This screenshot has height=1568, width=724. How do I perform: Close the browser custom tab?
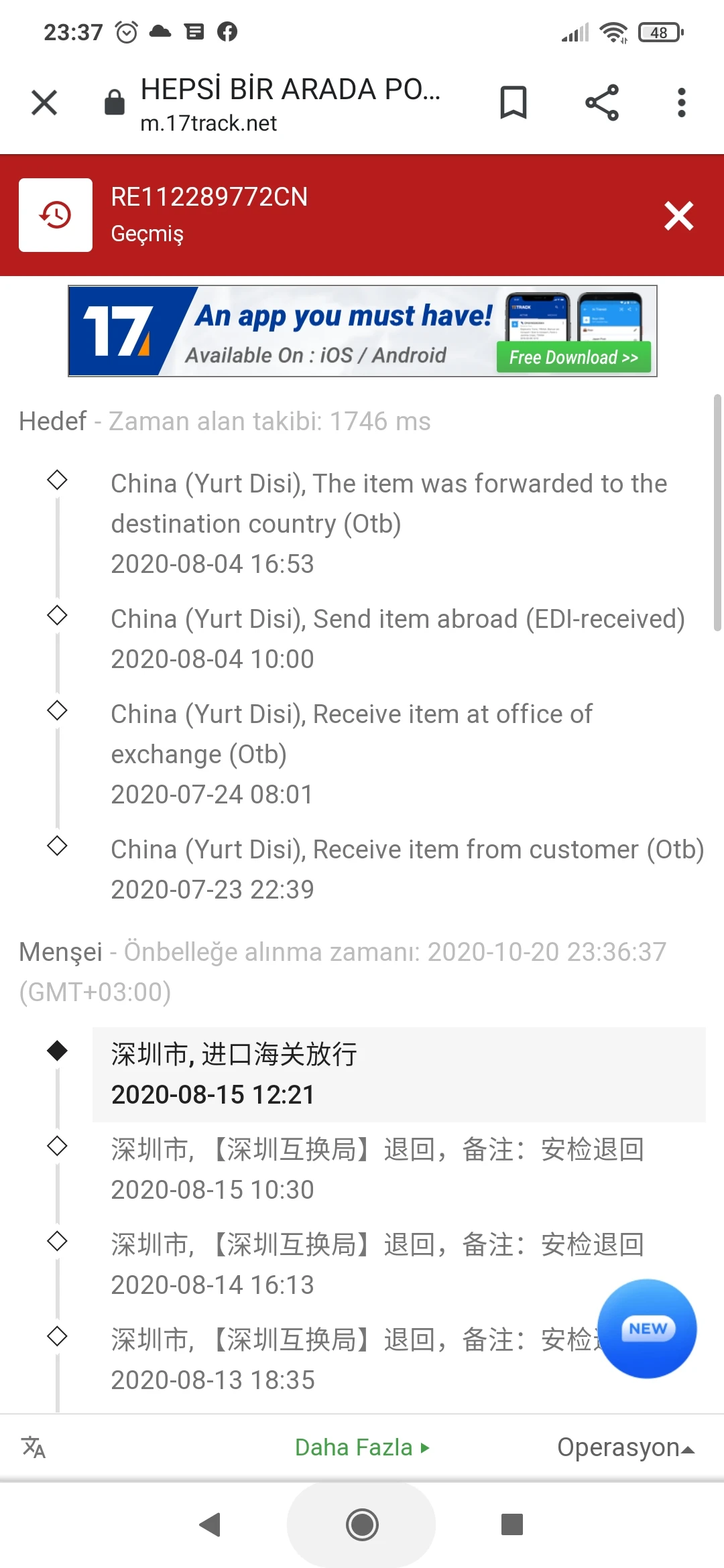coord(44,103)
